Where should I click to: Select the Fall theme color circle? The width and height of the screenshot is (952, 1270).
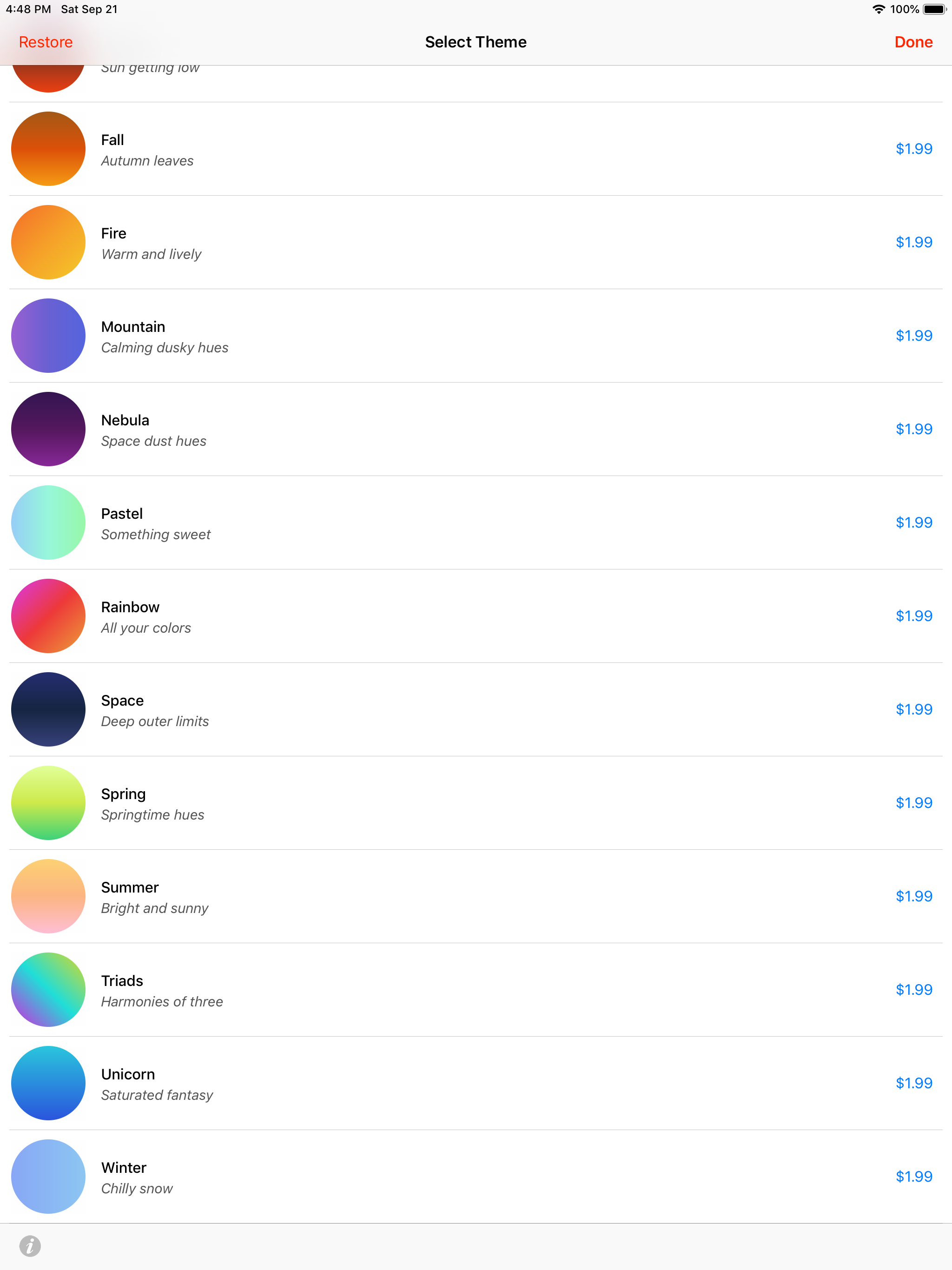tap(48, 149)
